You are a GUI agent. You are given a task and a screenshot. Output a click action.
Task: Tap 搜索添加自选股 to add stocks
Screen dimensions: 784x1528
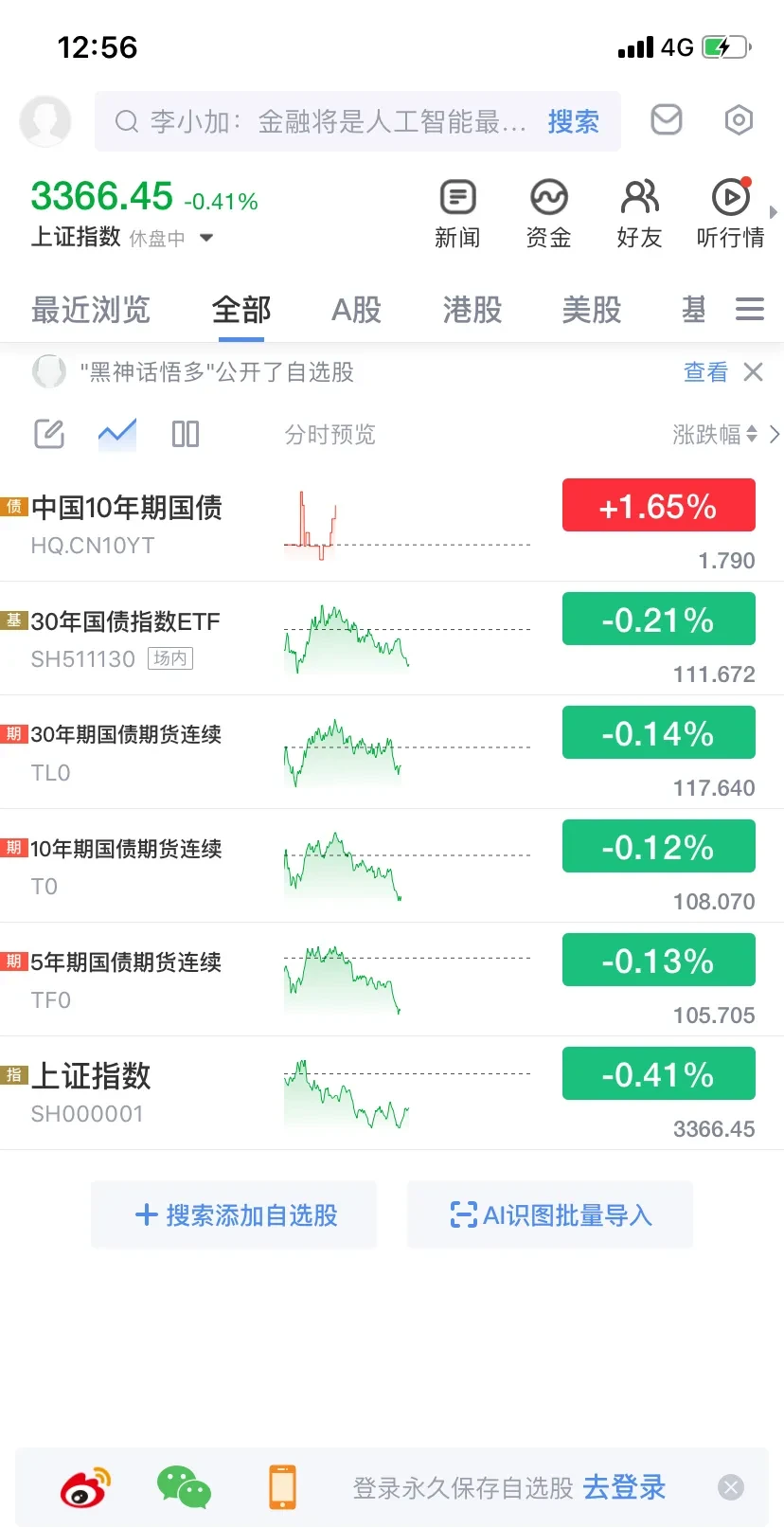233,1214
